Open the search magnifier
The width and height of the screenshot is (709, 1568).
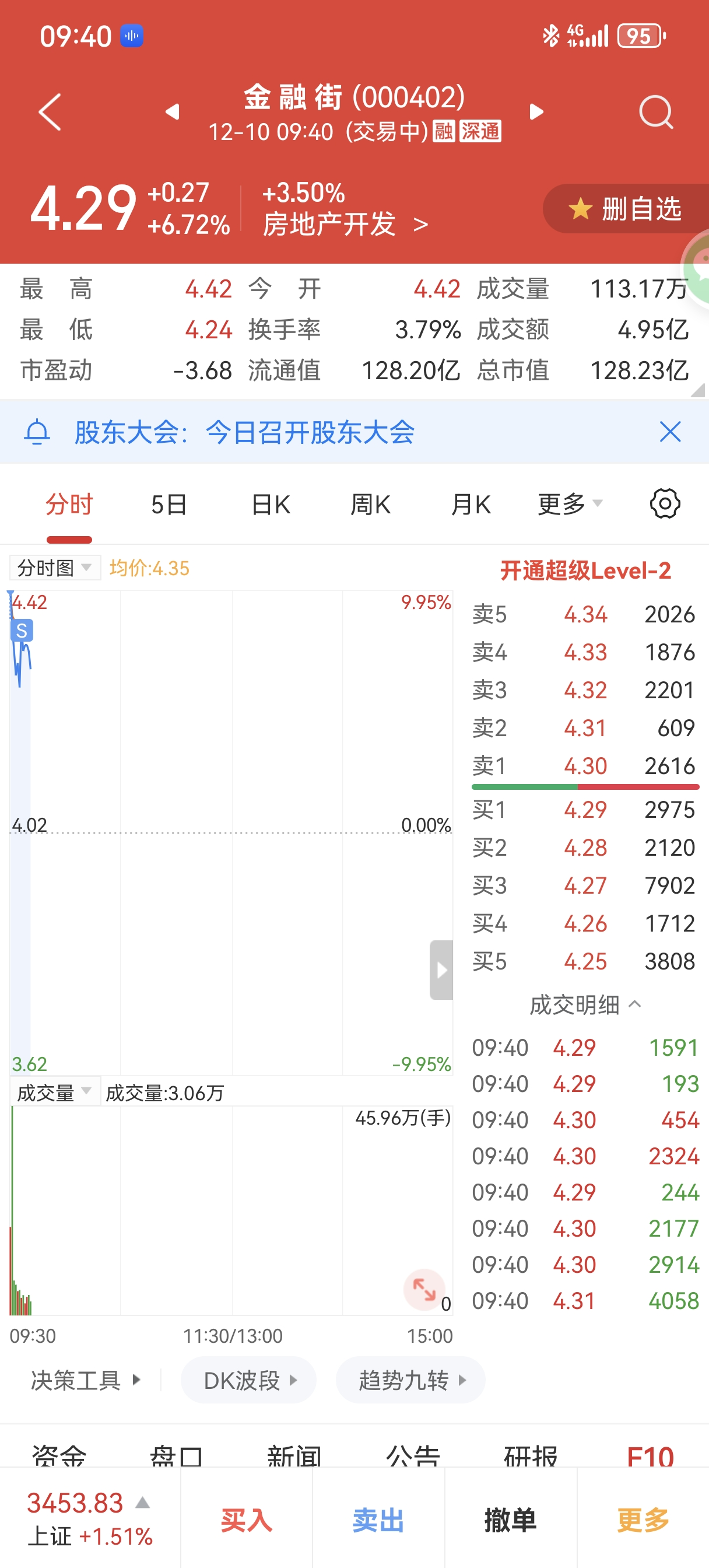[x=656, y=112]
